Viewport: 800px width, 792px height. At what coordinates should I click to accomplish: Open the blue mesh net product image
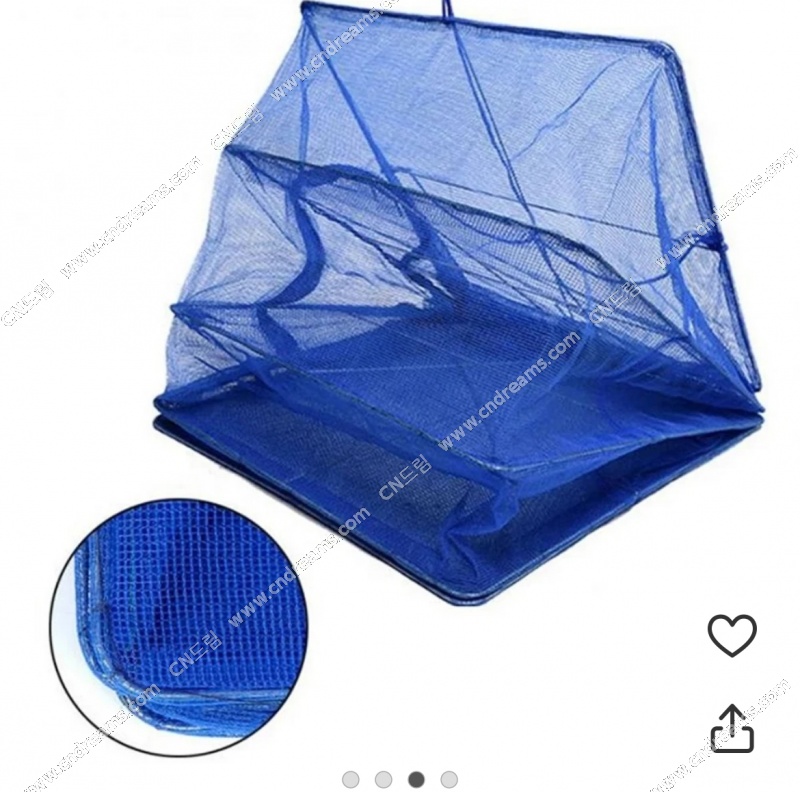[420, 330]
